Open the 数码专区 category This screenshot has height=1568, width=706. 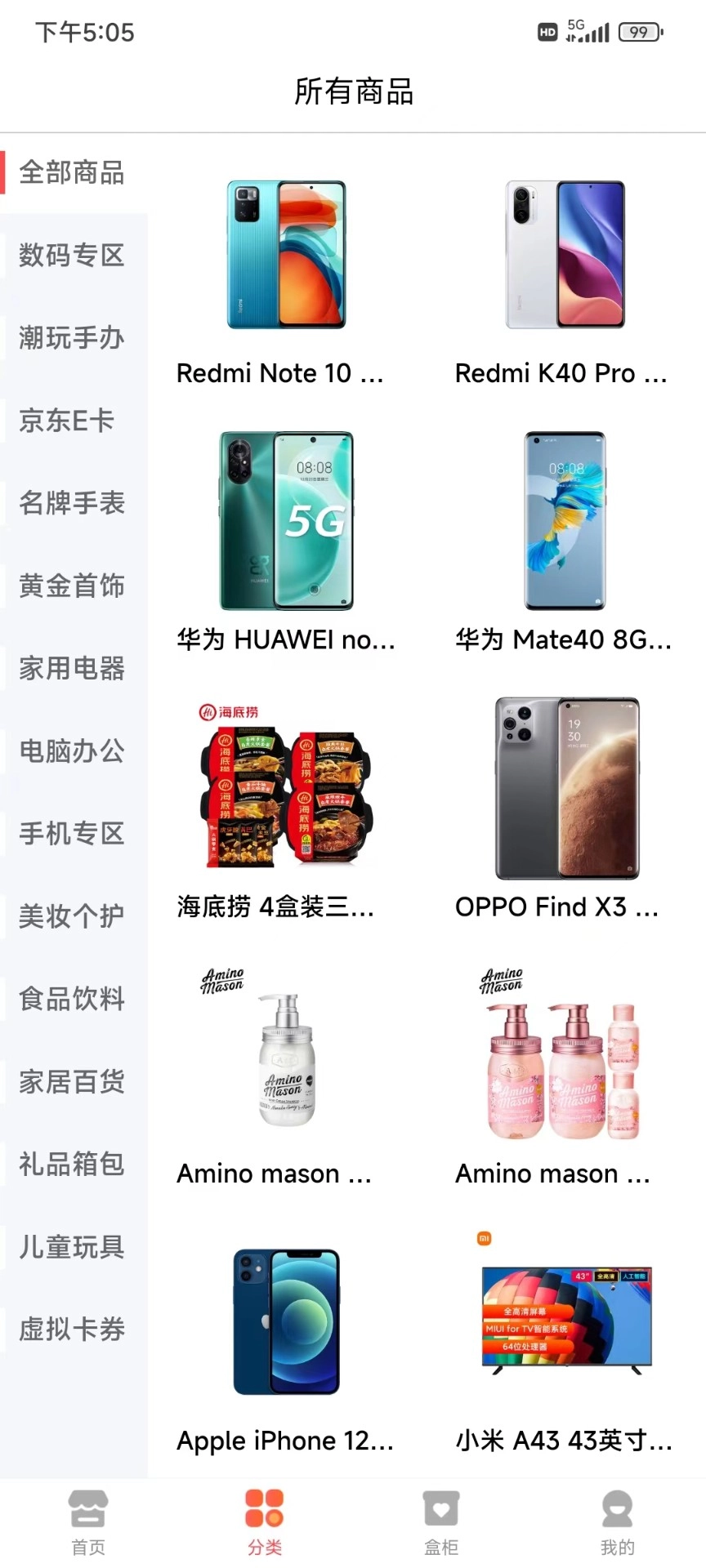tap(72, 256)
